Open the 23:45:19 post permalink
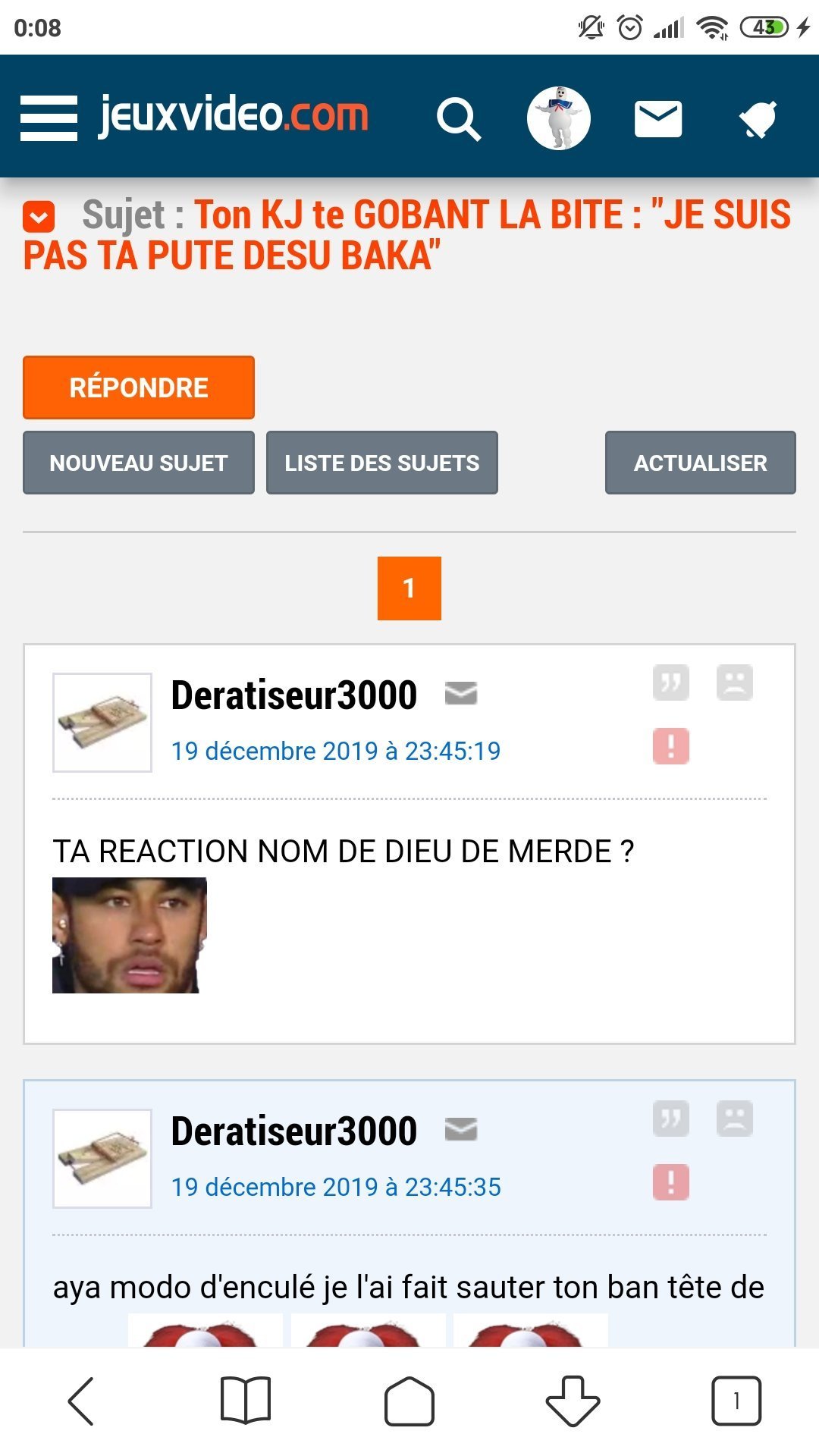This screenshot has height=1456, width=819. tap(336, 751)
